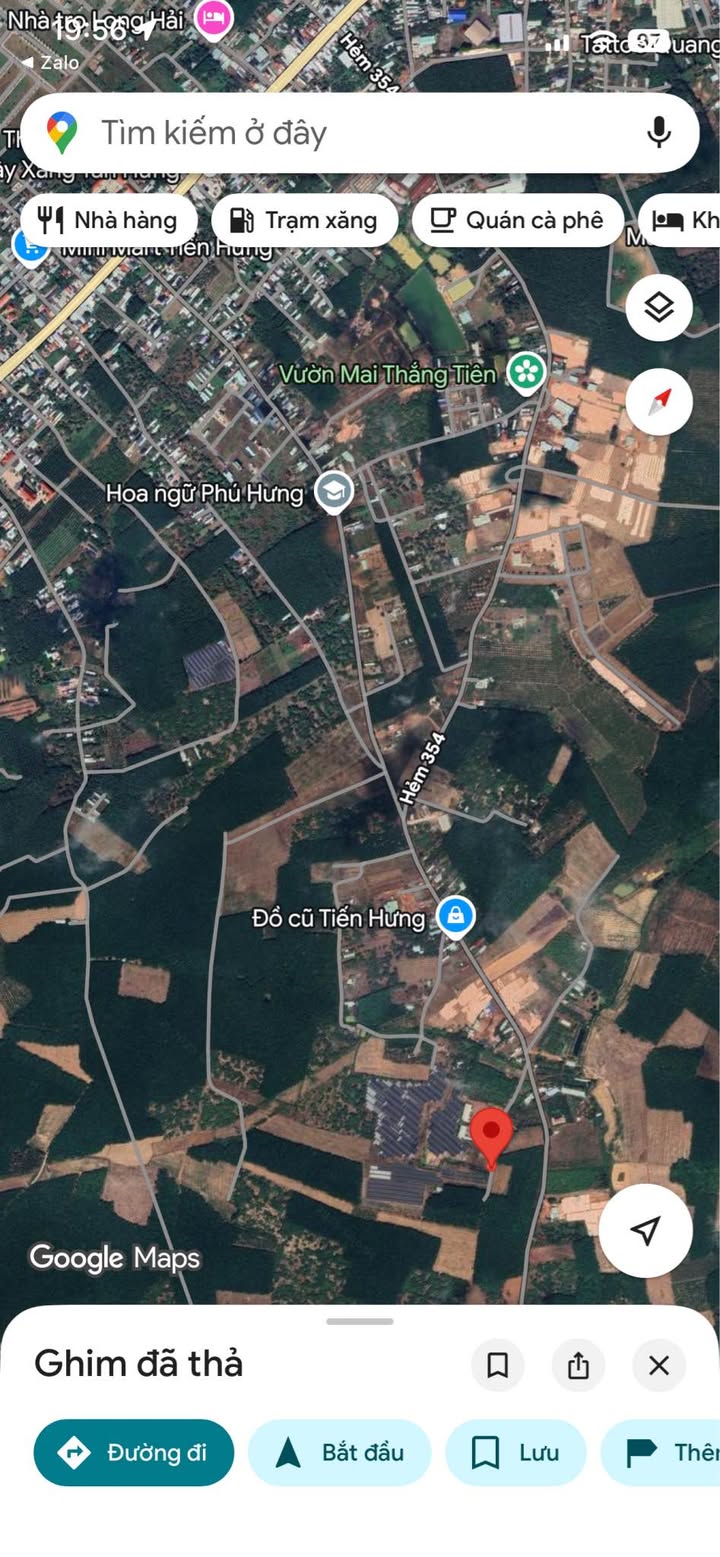Open the "Nhà trọ Long Hải" lodging marker
Viewport: 720px width, 1557px height.
click(213, 18)
